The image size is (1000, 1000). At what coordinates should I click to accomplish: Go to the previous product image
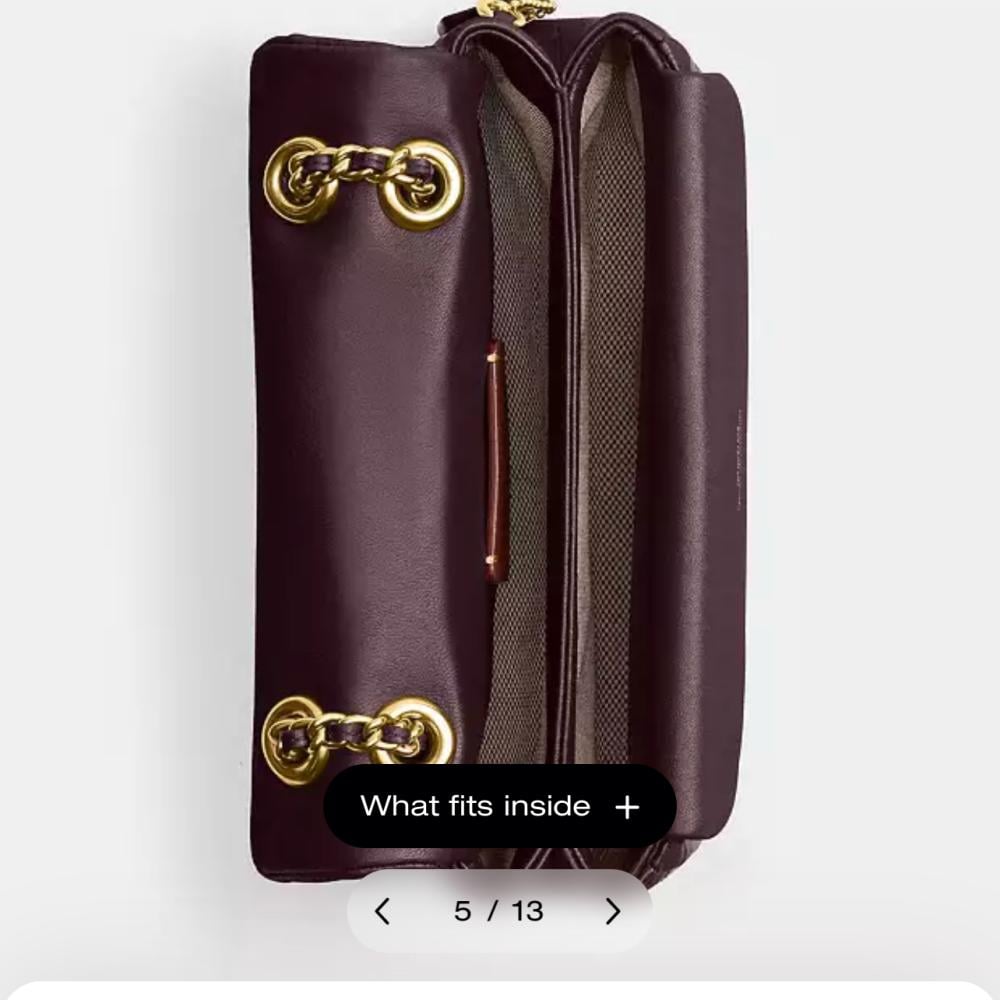pos(382,911)
